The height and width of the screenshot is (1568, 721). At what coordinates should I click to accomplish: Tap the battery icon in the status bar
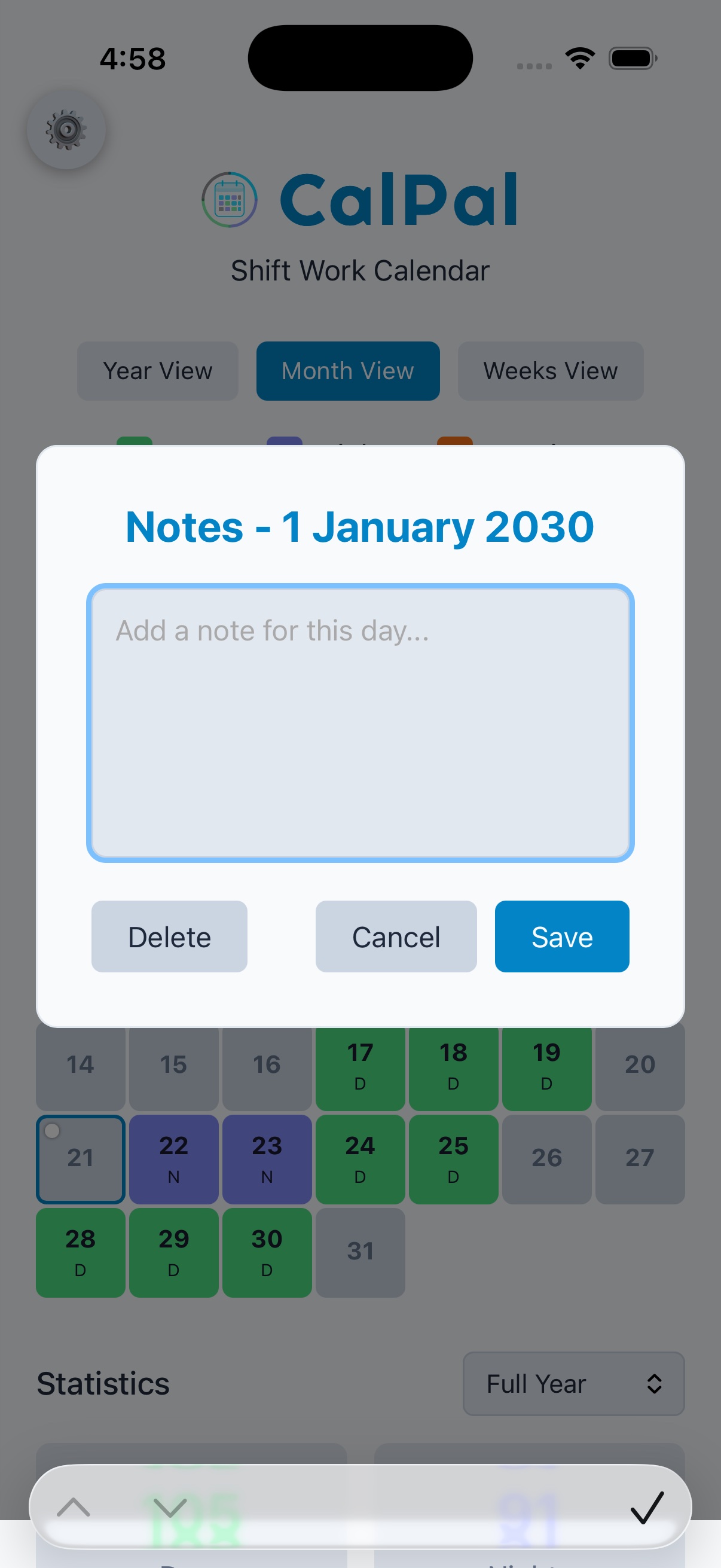pyautogui.click(x=632, y=58)
